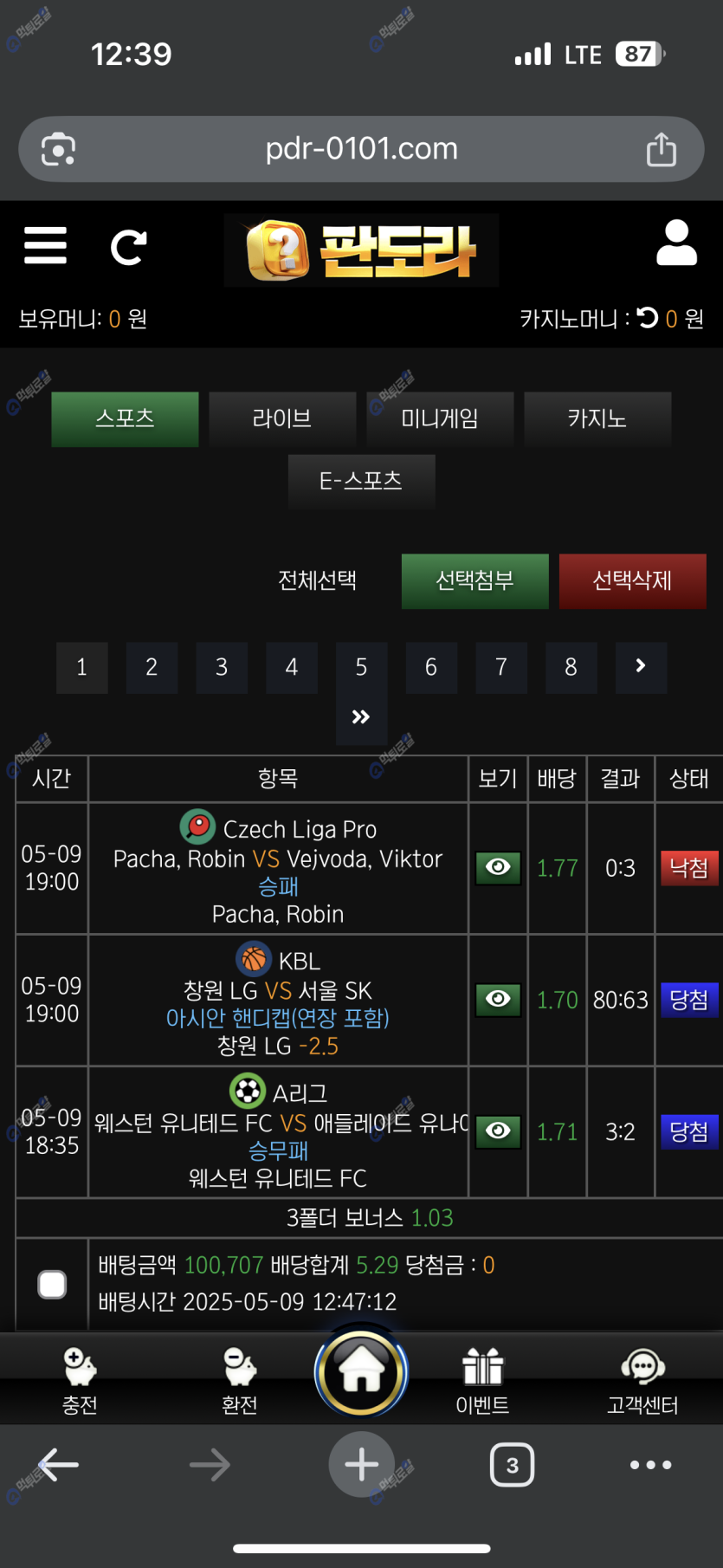Go to home via center button

coord(361,1372)
